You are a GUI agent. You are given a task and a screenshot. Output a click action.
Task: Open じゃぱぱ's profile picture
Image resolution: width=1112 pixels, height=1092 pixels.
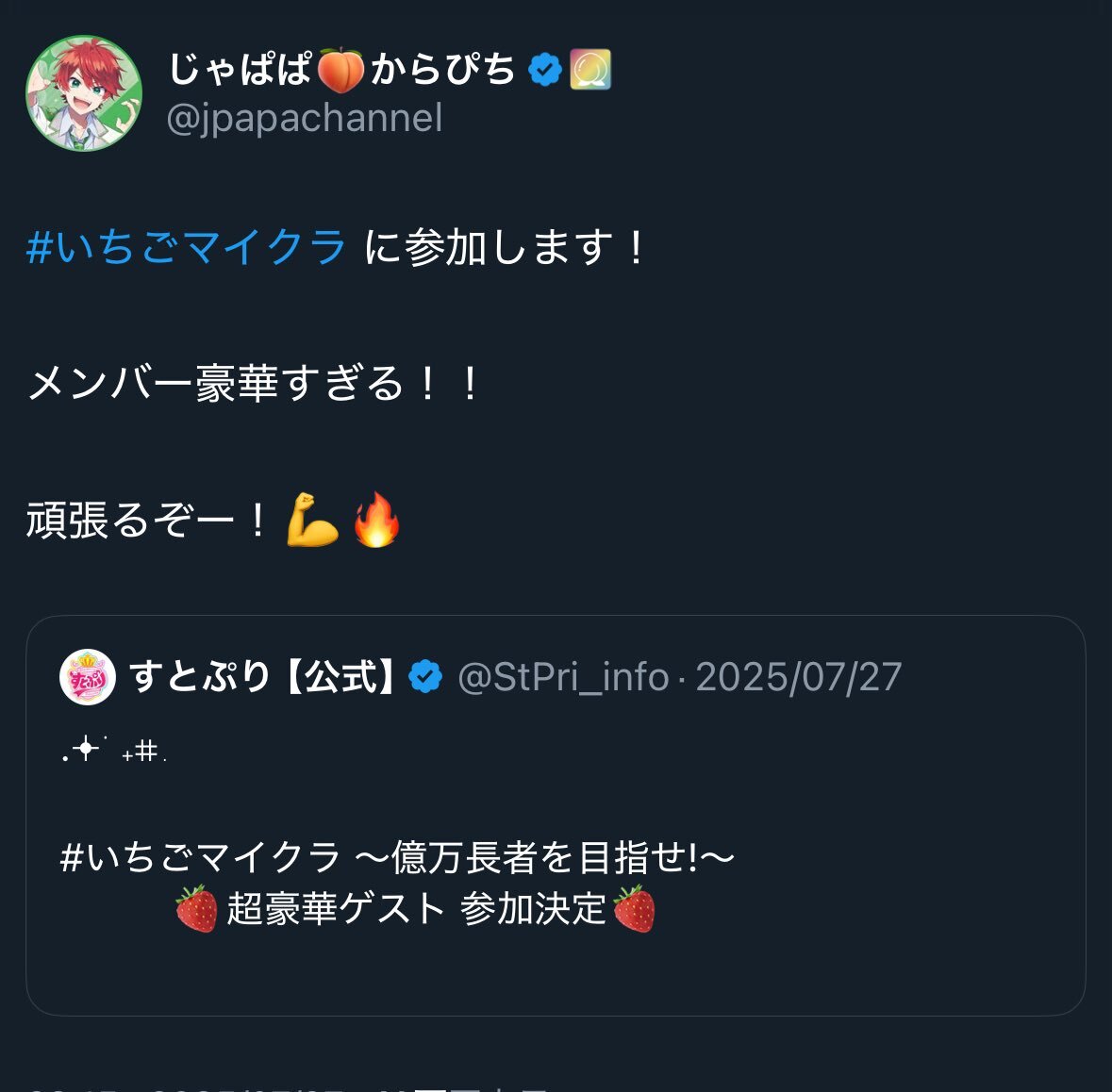(x=84, y=93)
